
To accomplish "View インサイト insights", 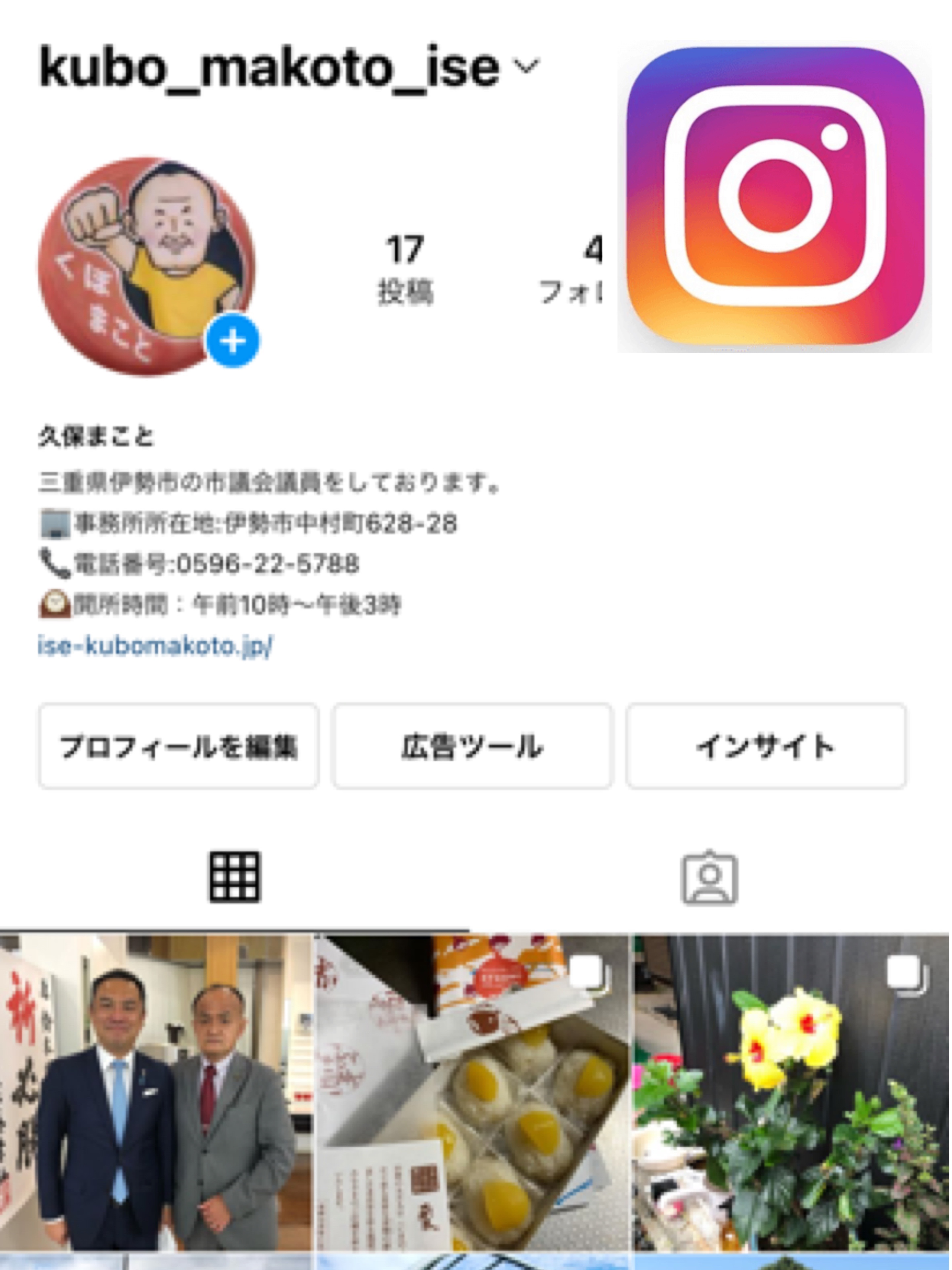I will coord(766,746).
